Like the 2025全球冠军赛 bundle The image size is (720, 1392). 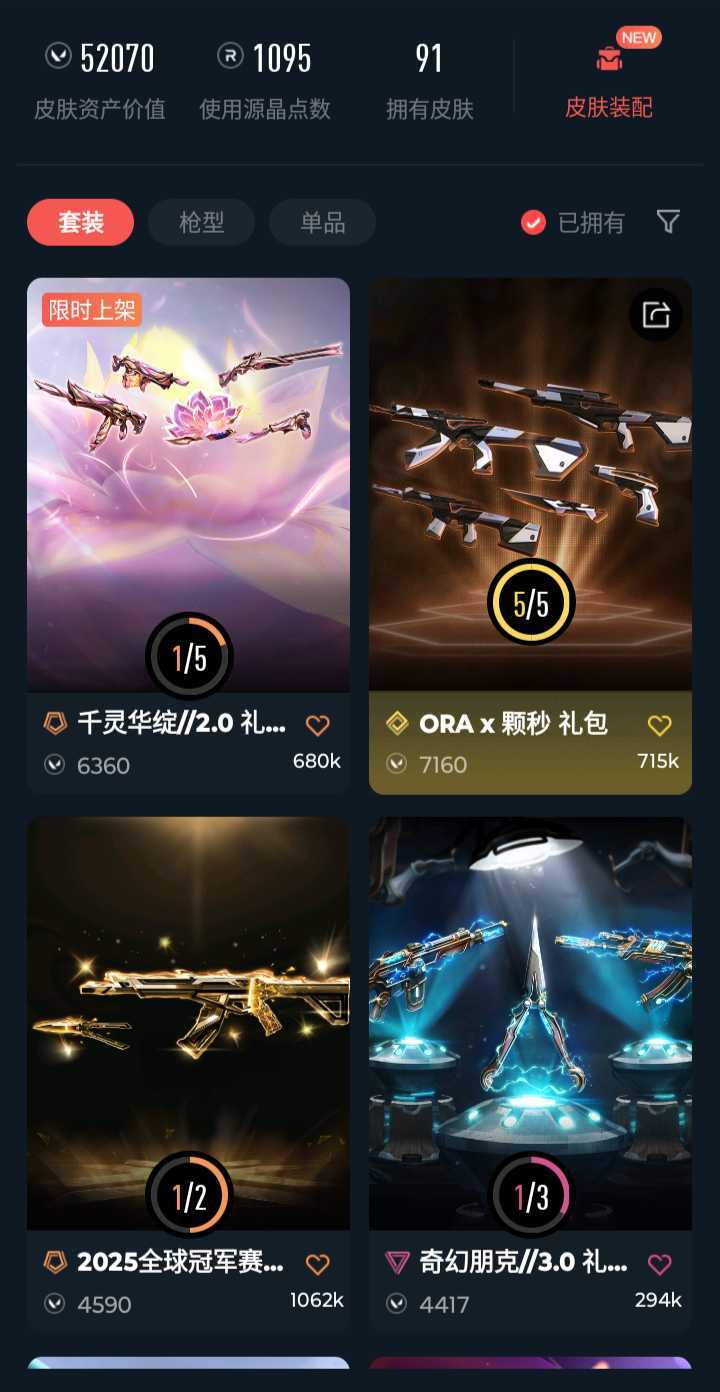pyautogui.click(x=317, y=1264)
